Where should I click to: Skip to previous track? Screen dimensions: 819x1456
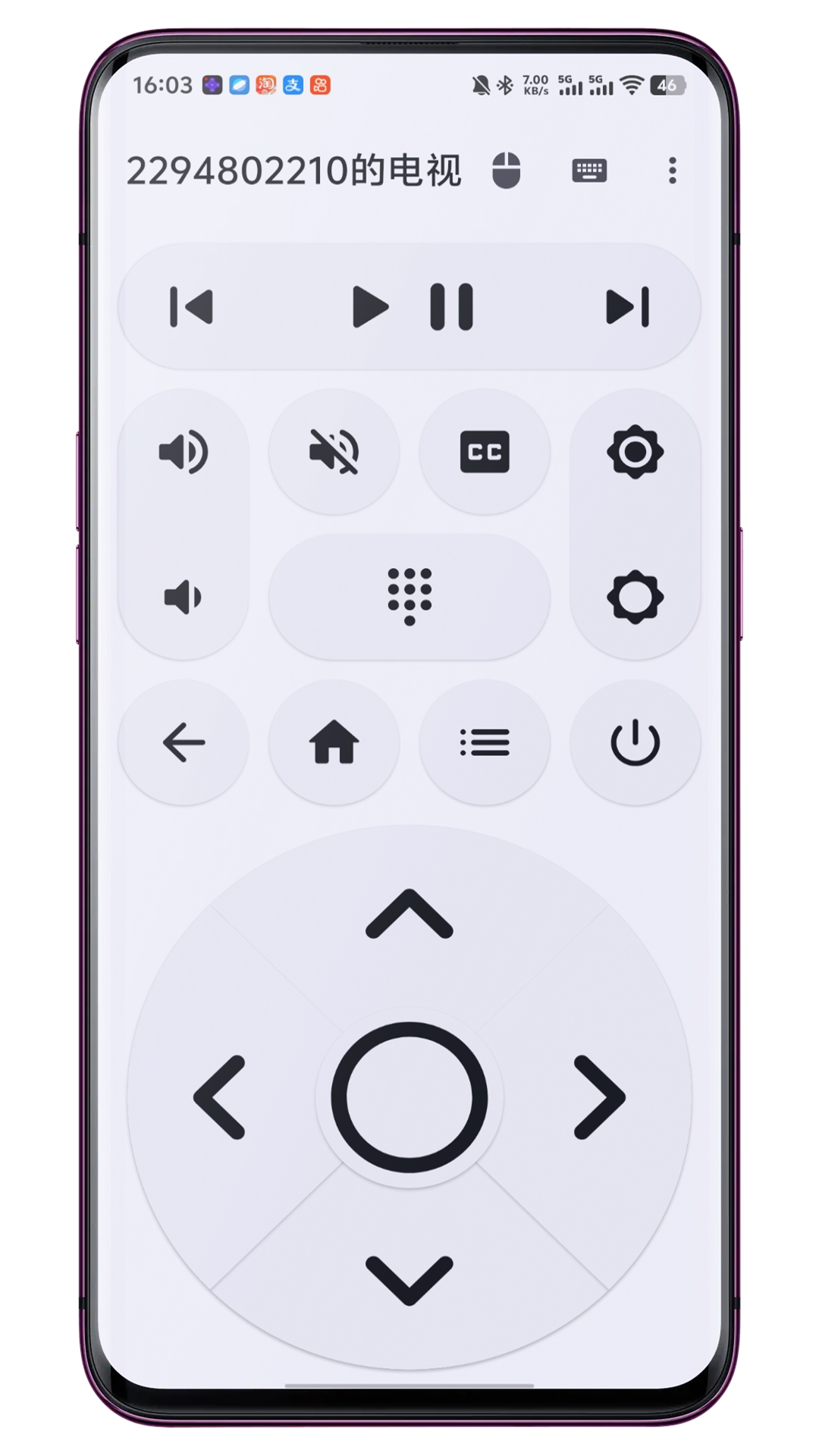(191, 307)
